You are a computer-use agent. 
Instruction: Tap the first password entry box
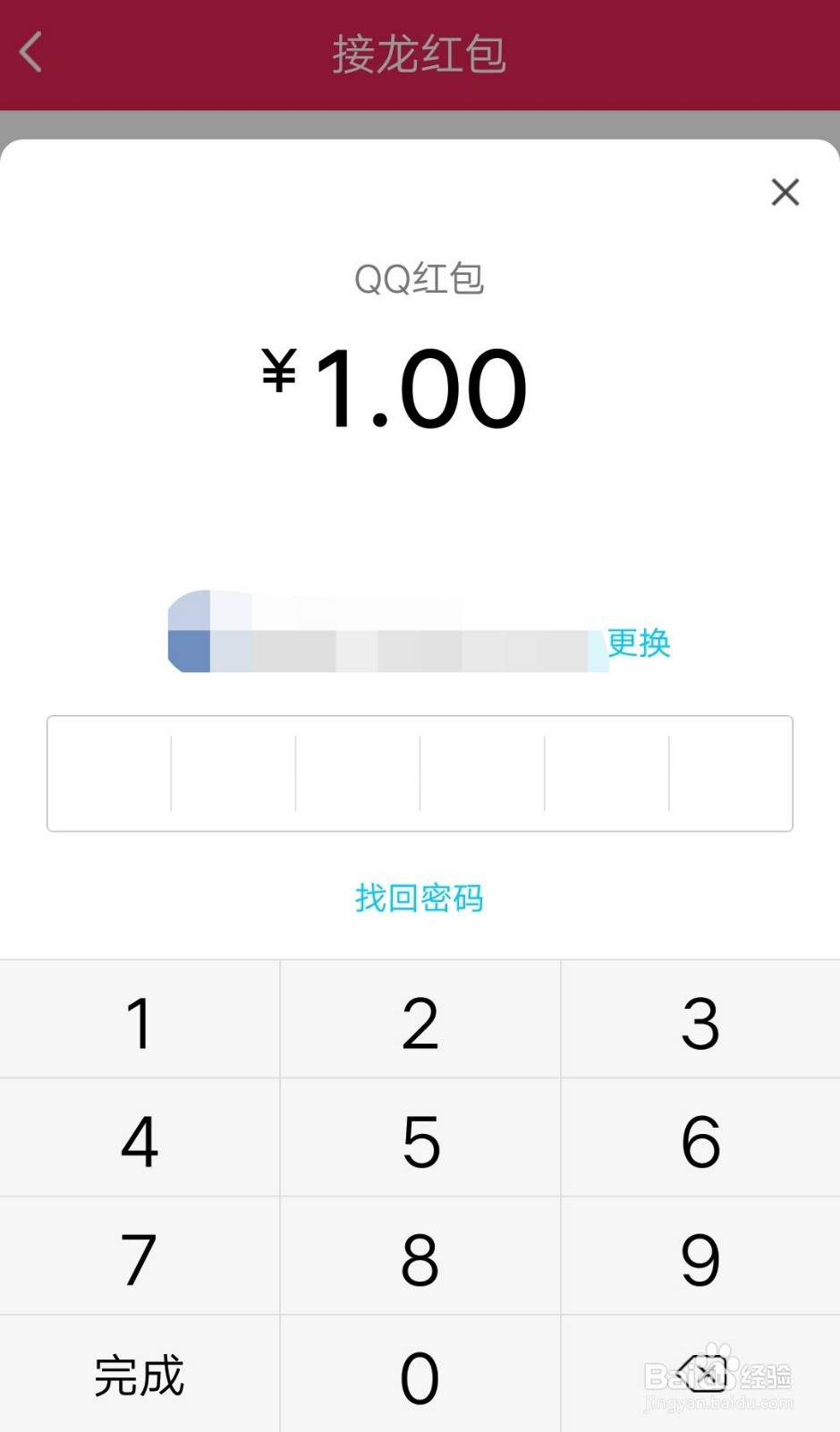pos(109,774)
